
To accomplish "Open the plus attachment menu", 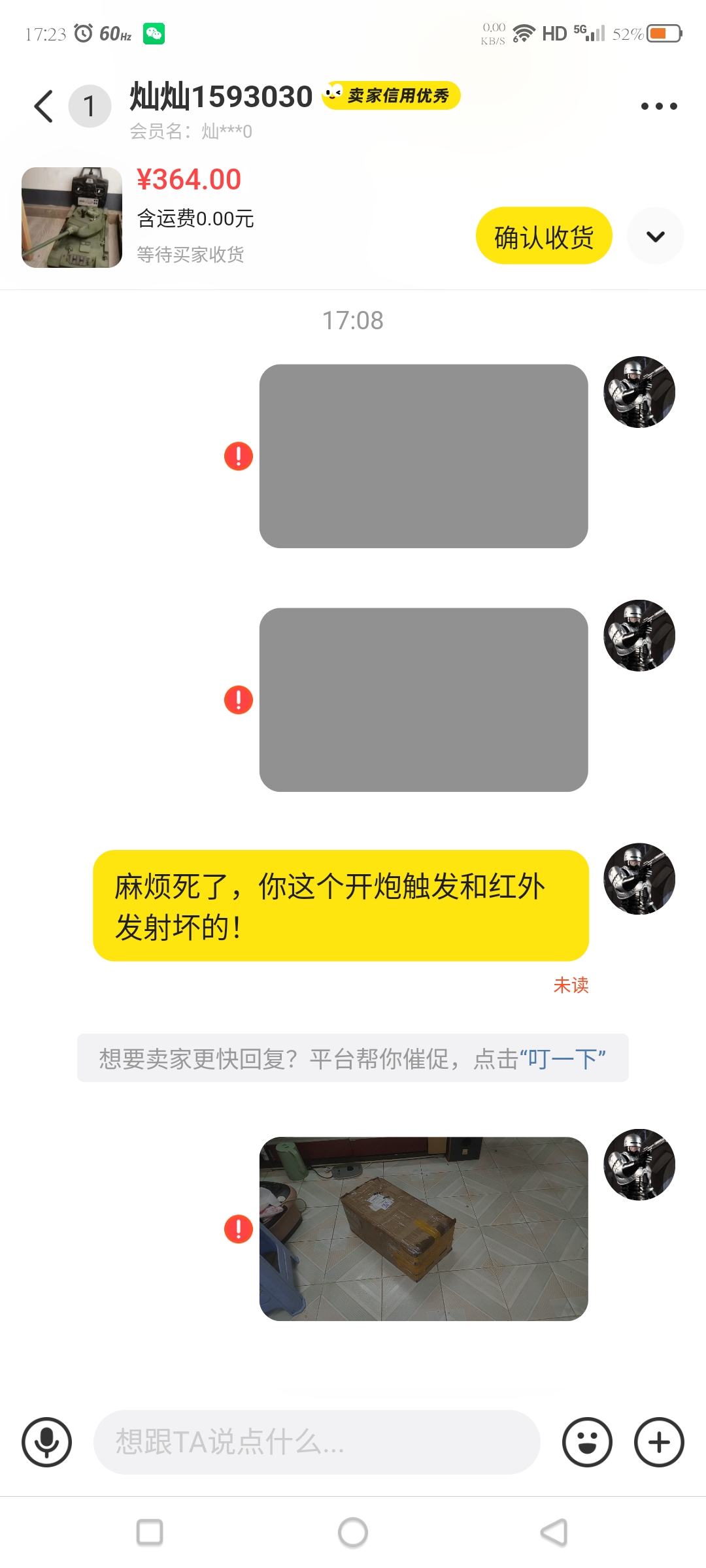I will (658, 1442).
